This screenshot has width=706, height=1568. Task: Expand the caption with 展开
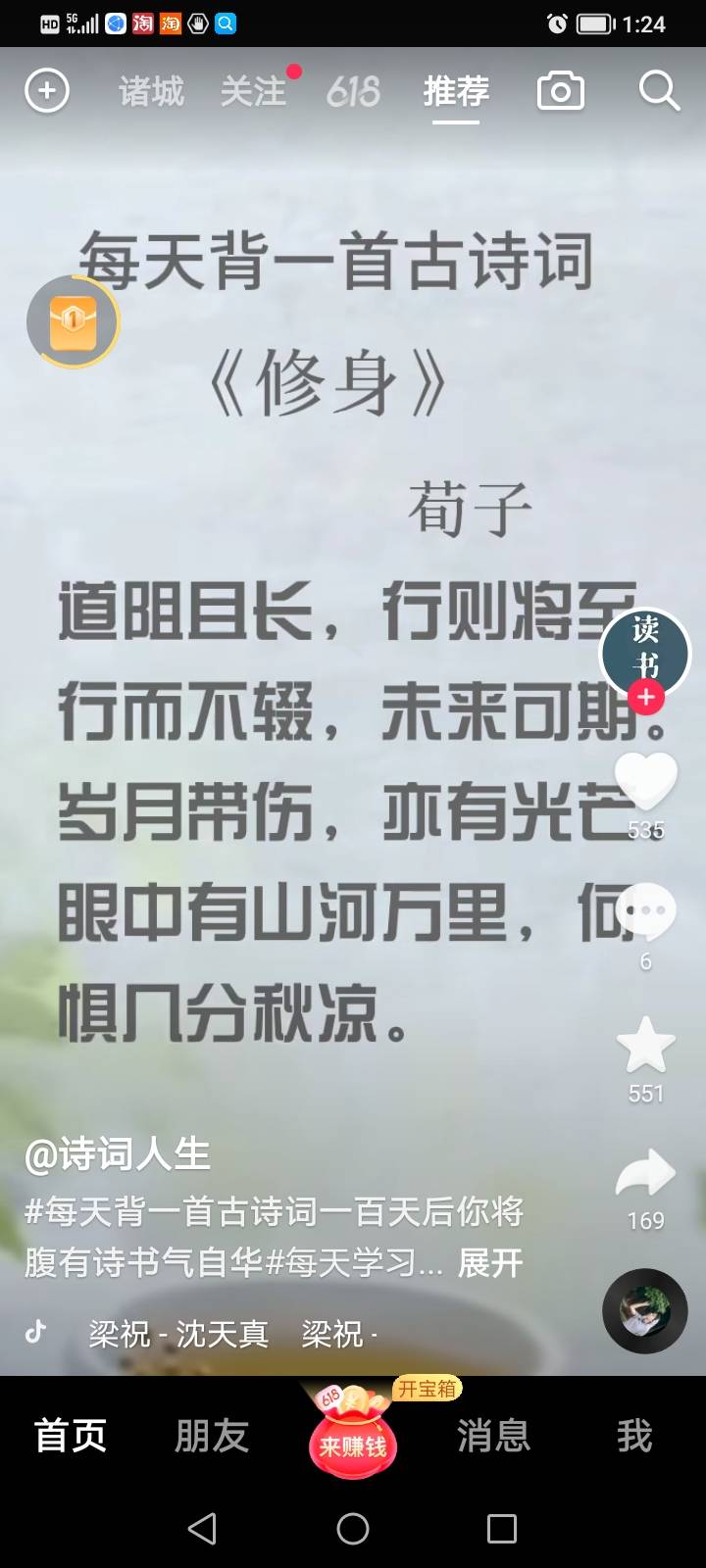point(490,1263)
